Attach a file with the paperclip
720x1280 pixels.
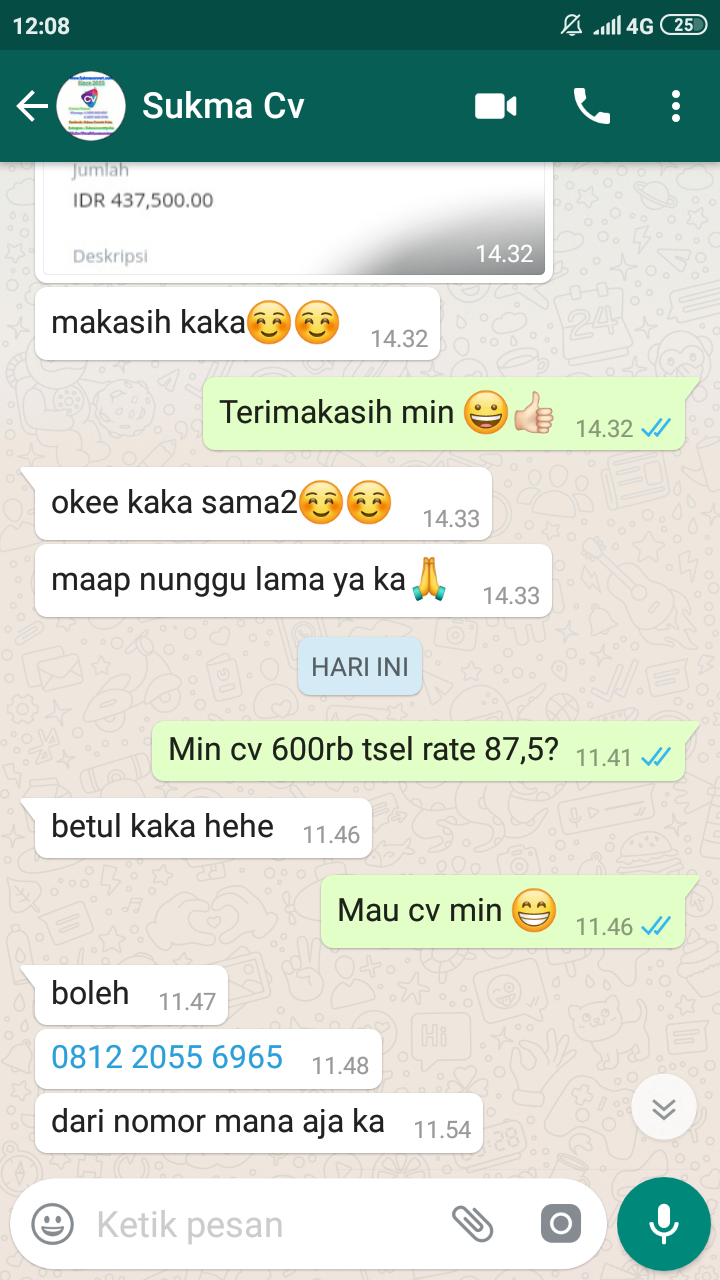tap(473, 1223)
